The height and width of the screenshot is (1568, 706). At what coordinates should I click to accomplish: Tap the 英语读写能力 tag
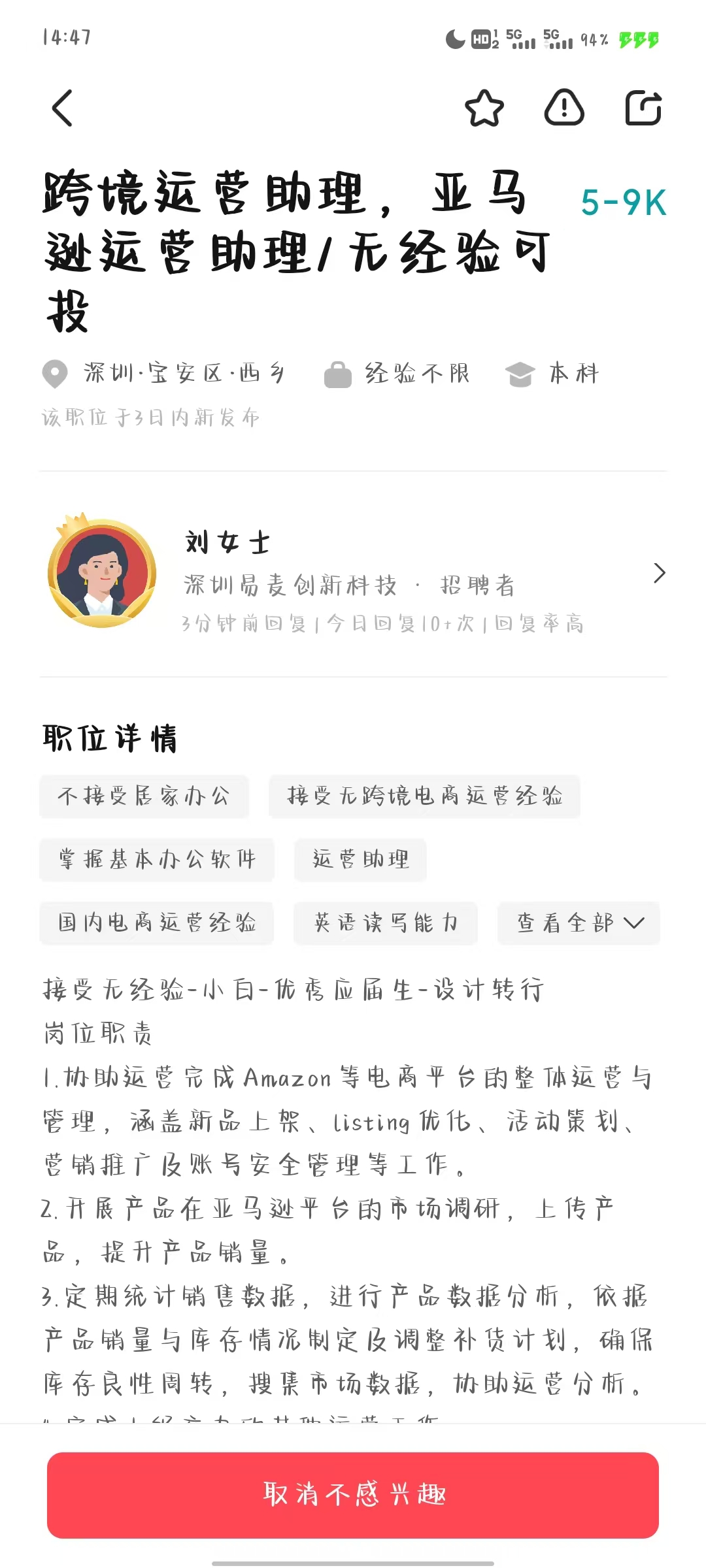[386, 923]
